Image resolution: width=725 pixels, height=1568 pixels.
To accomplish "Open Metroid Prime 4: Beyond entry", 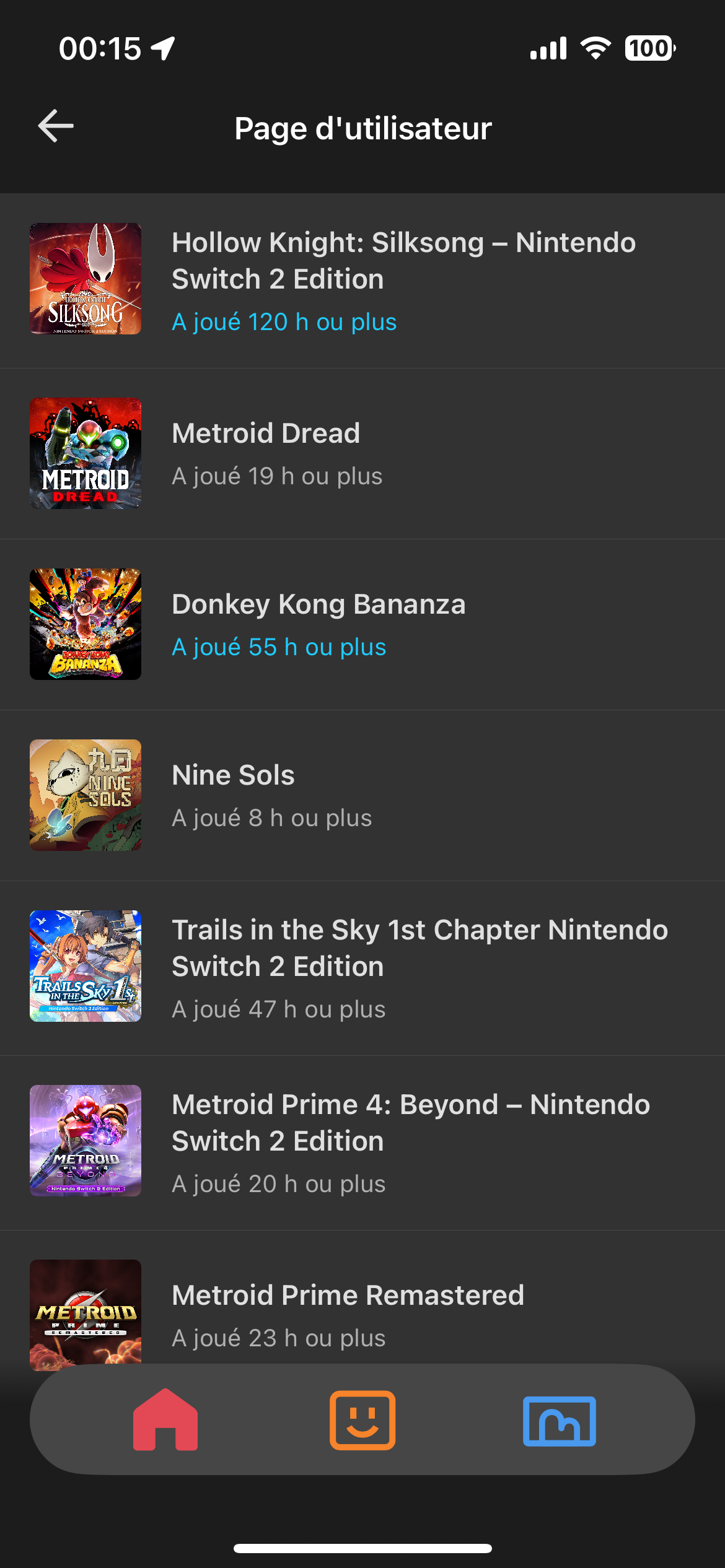I will point(362,1142).
